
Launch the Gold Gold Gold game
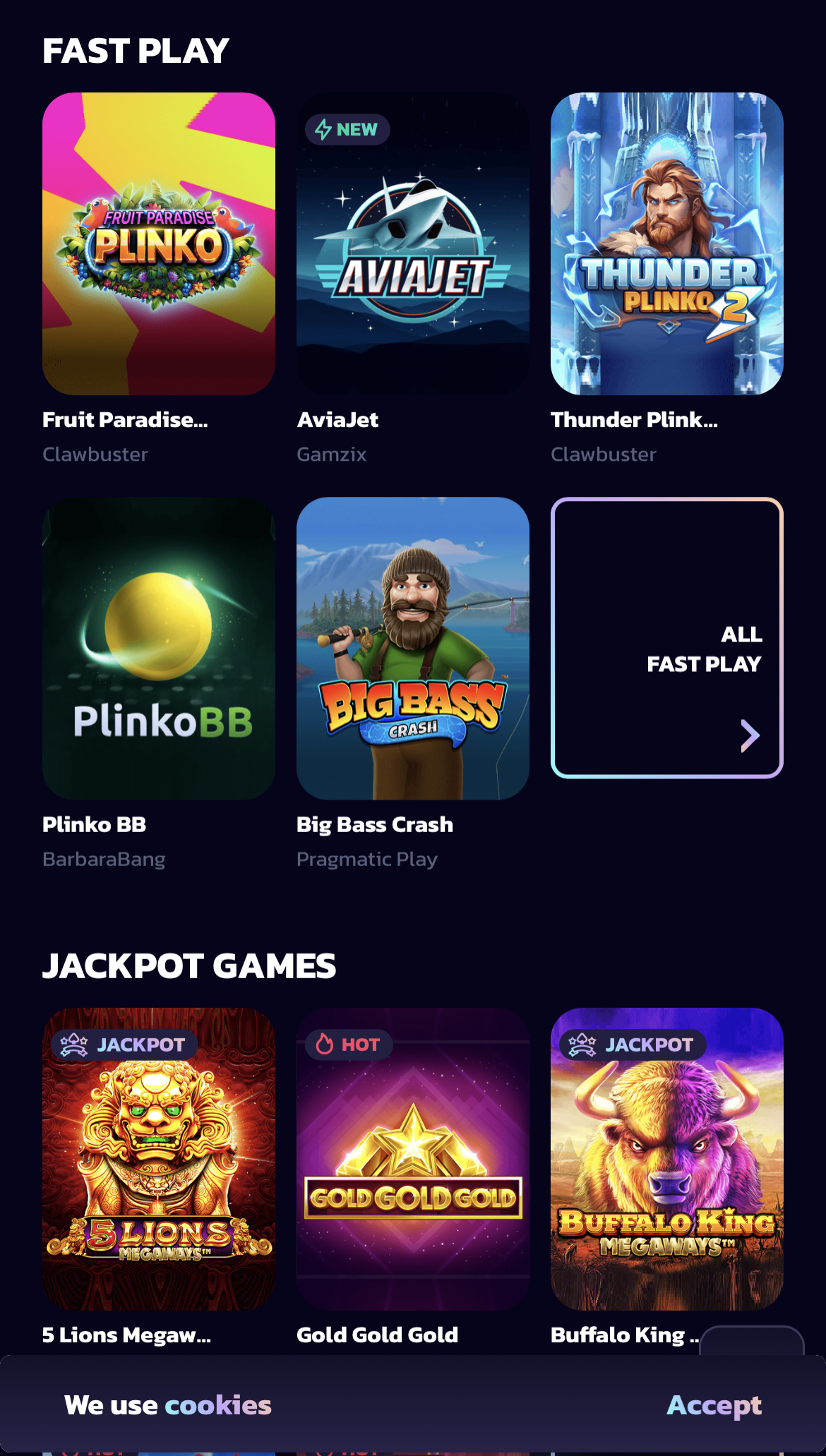[x=412, y=1158]
